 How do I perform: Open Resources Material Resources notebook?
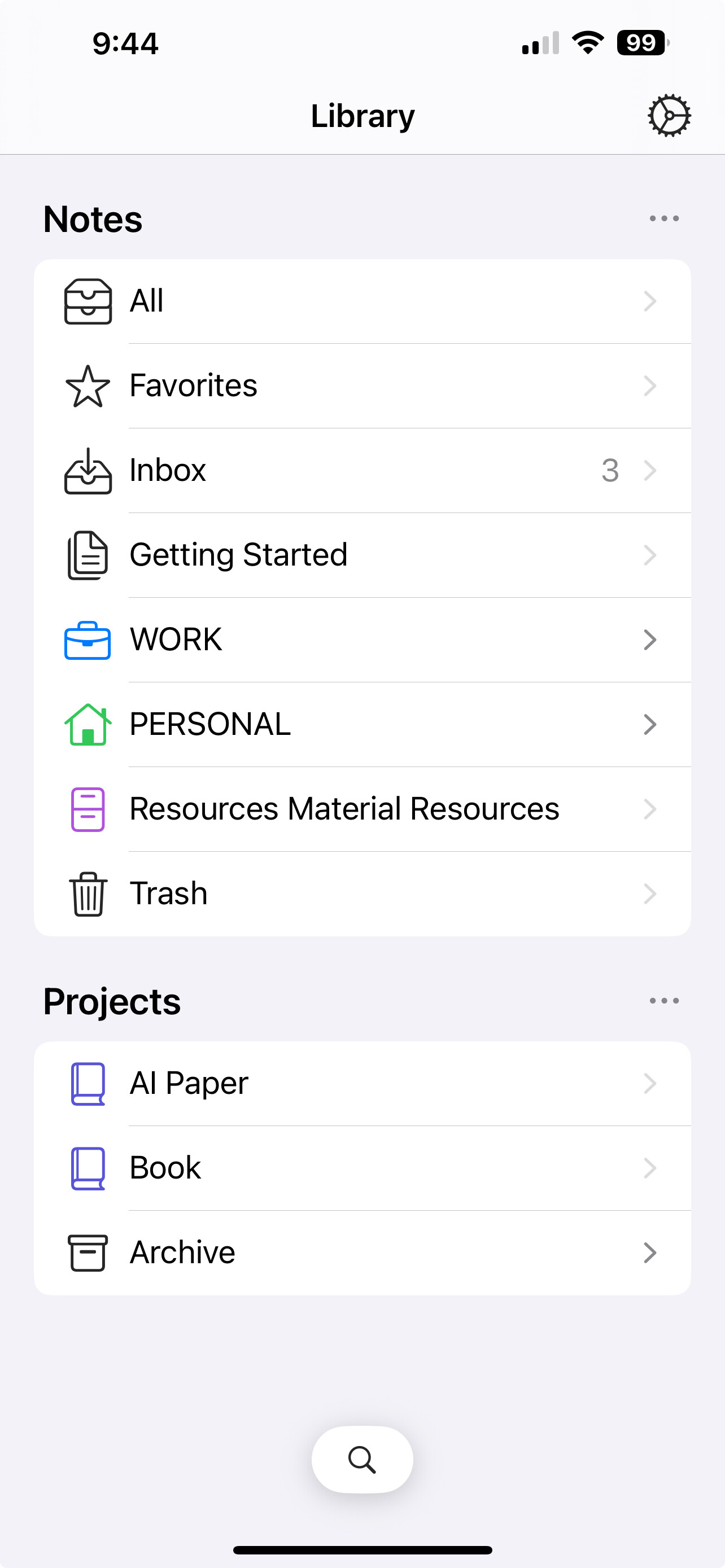point(361,809)
